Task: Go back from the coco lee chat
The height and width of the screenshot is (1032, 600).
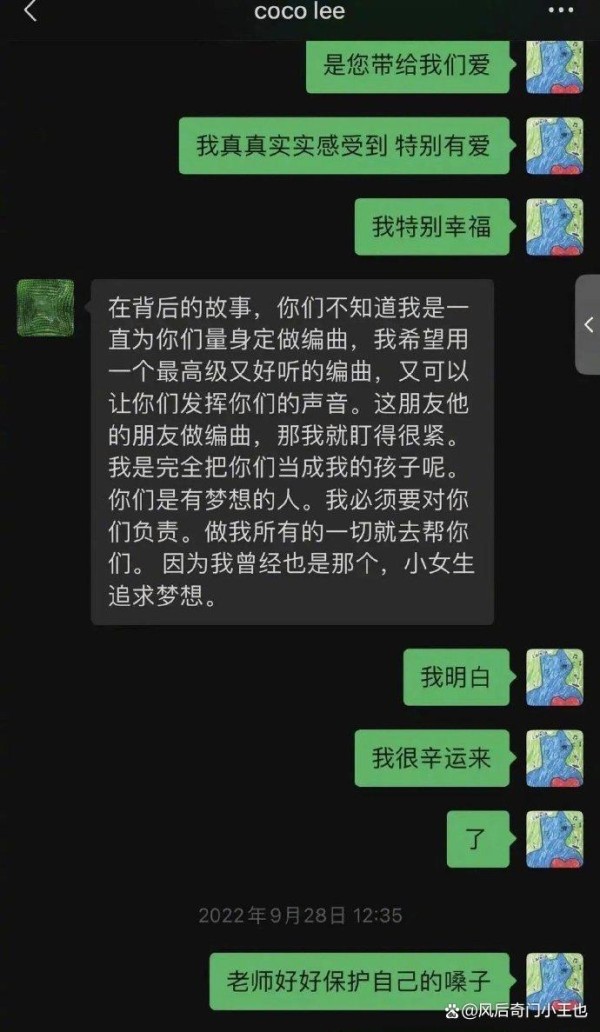Action: pyautogui.click(x=30, y=12)
